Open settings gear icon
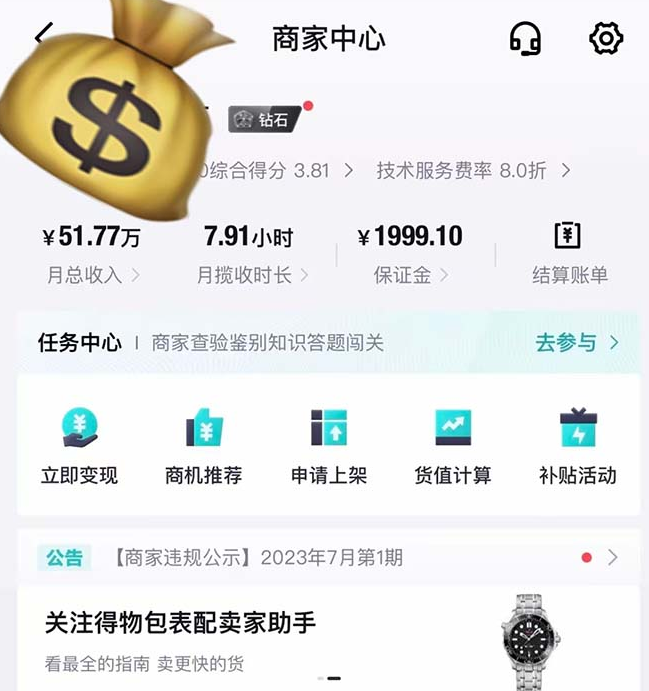The height and width of the screenshot is (691, 649). click(606, 38)
